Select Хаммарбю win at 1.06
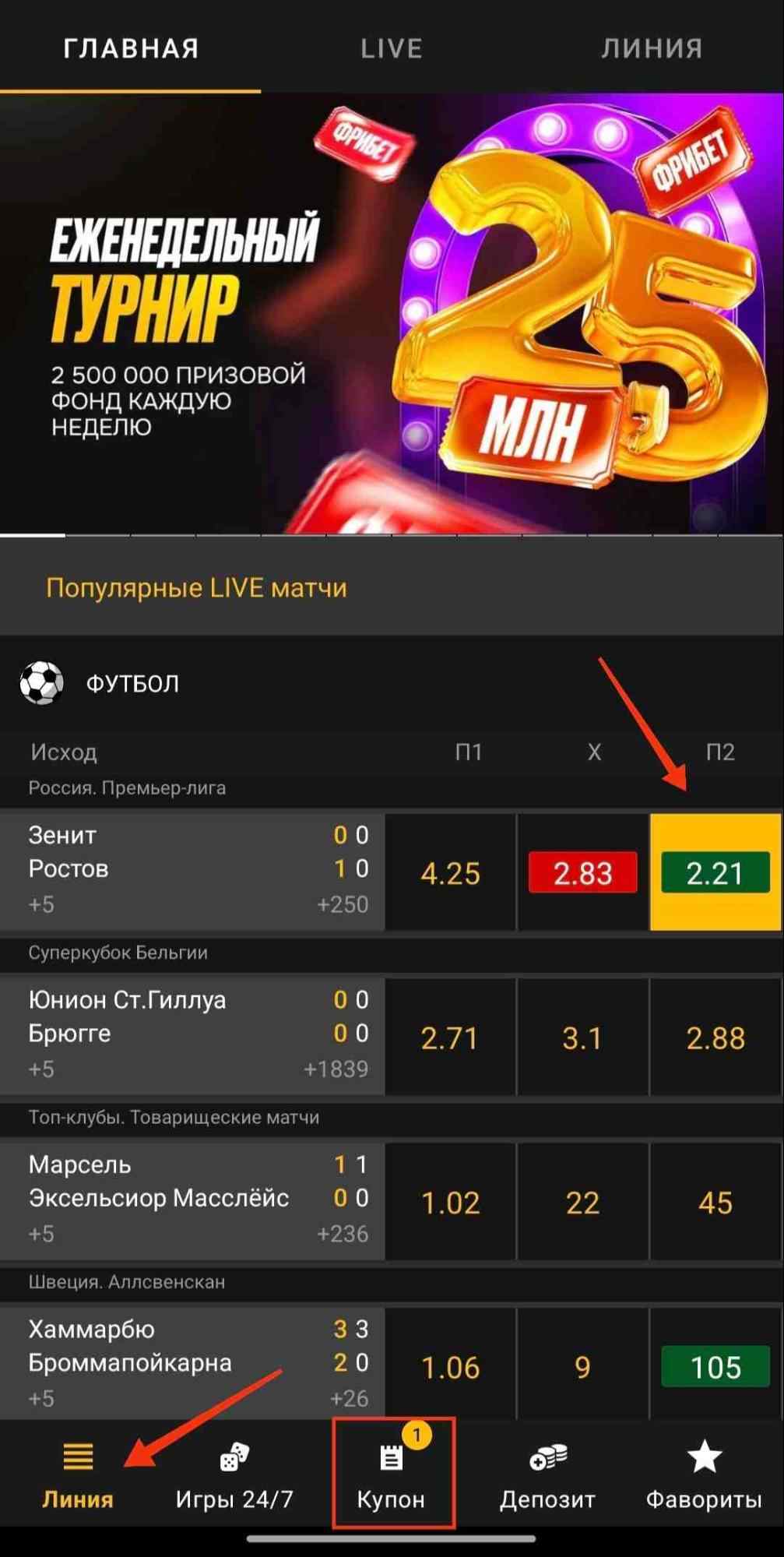This screenshot has width=784, height=1557. pyautogui.click(x=450, y=1368)
